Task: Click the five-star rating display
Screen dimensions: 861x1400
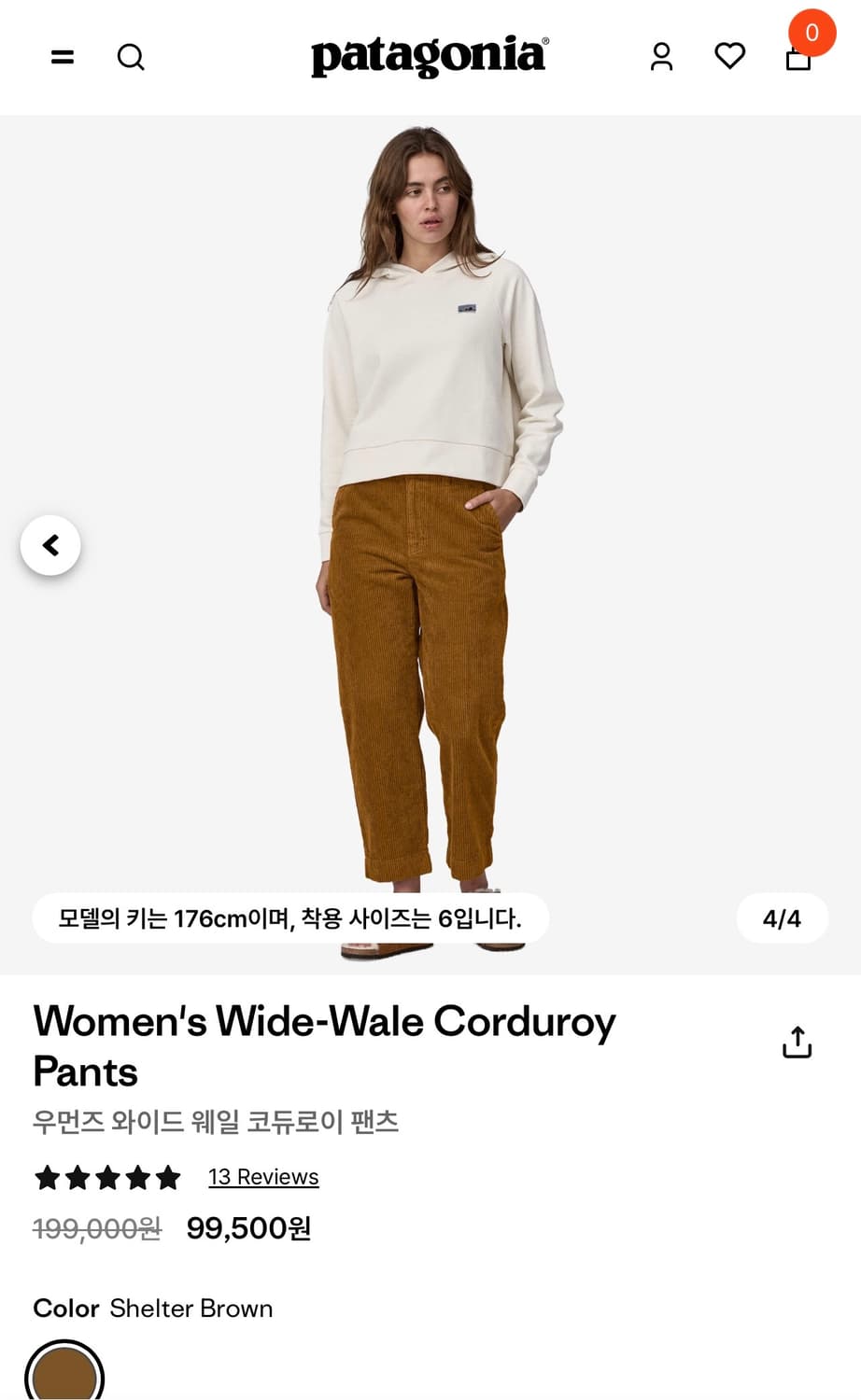Action: click(106, 1177)
